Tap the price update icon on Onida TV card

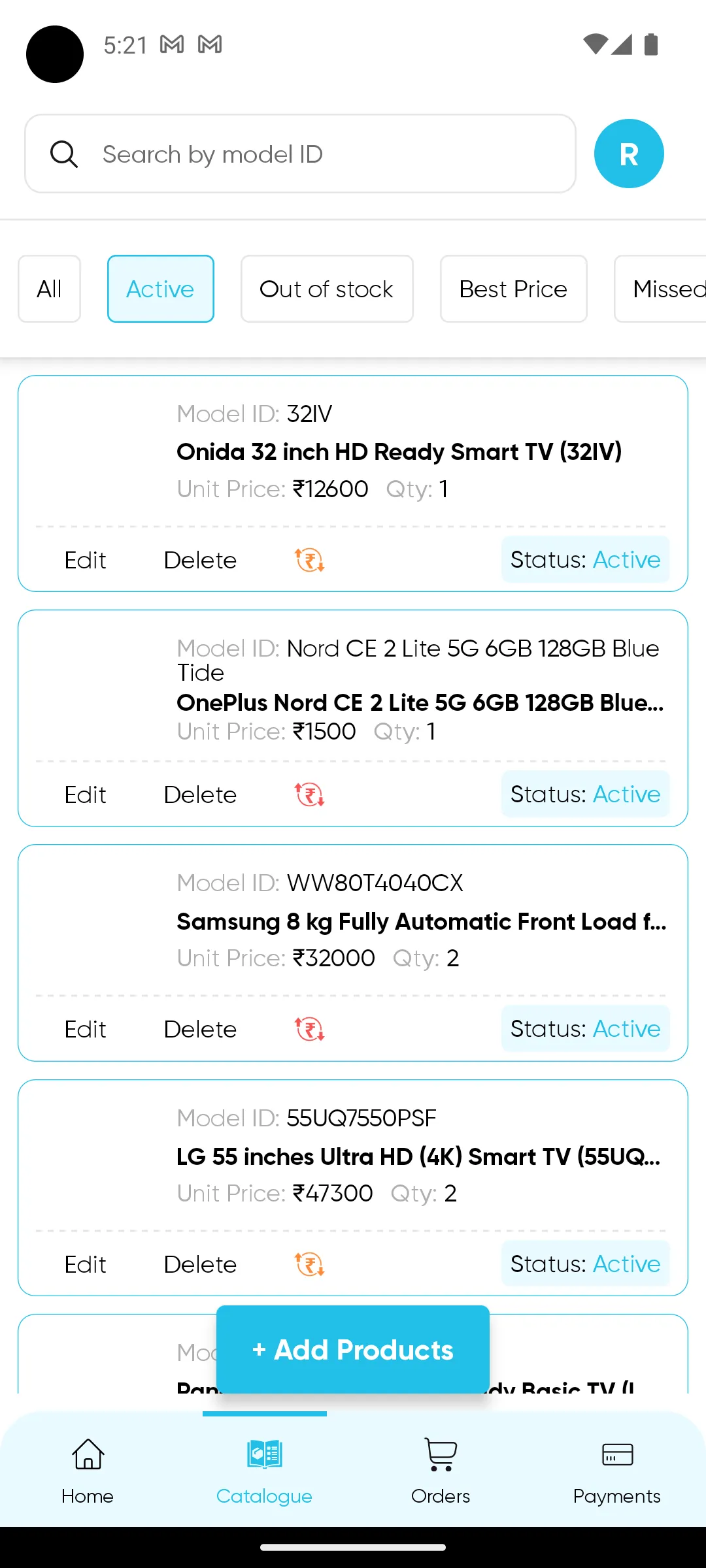click(x=309, y=560)
